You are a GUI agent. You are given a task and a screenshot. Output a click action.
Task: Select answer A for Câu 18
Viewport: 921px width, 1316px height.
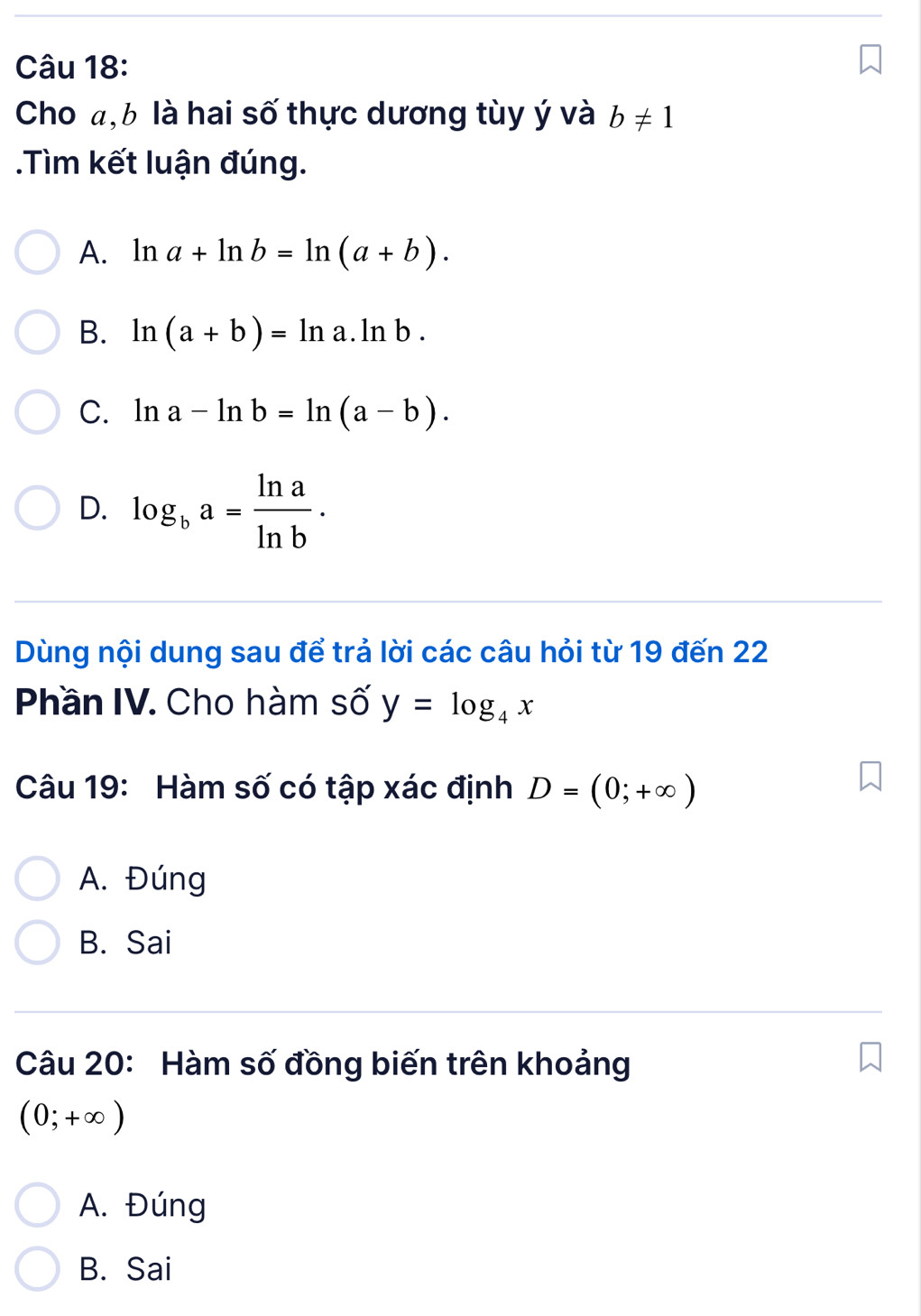pos(38,252)
